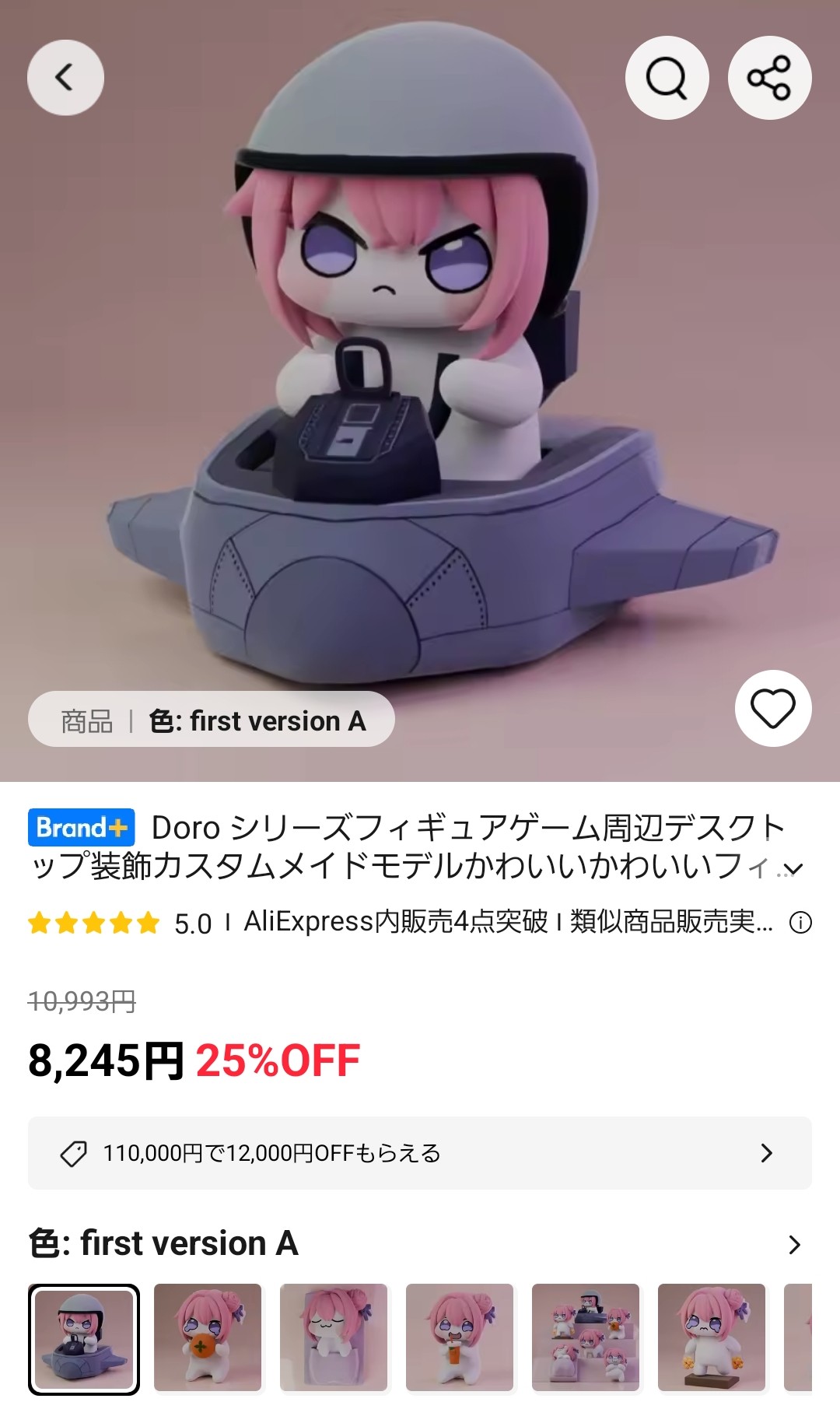This screenshot has height=1402, width=840.
Task: Select the figure with an orange drink
Action: pyautogui.click(x=460, y=1338)
